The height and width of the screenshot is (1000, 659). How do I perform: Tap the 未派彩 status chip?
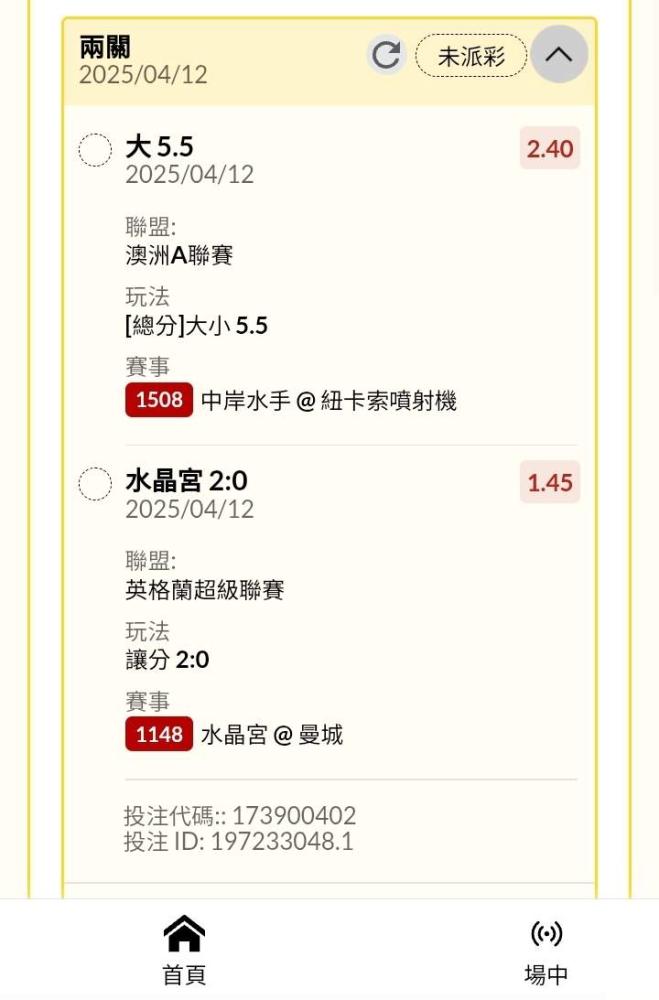click(x=471, y=56)
